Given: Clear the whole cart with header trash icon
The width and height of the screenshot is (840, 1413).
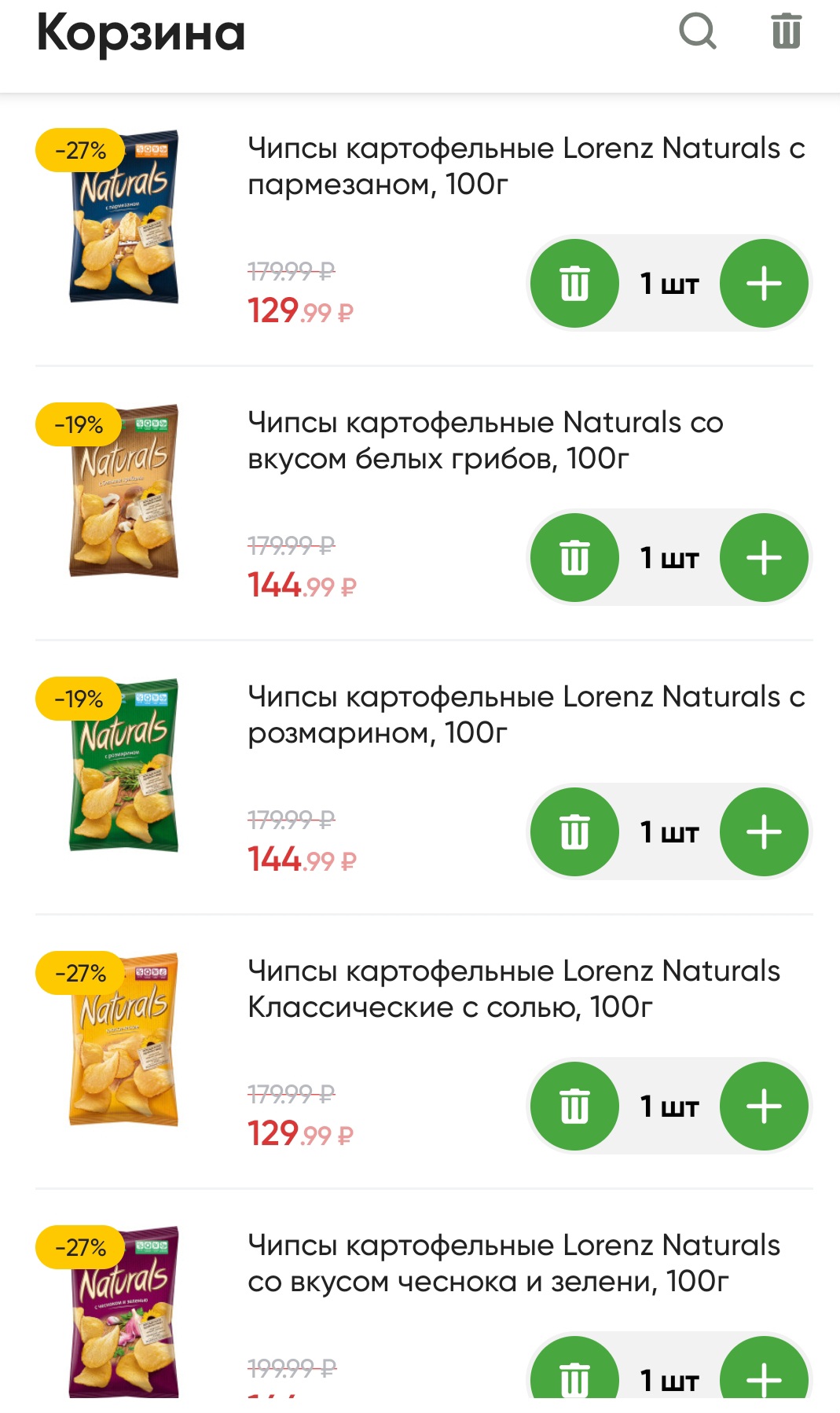Looking at the screenshot, I should pyautogui.click(x=786, y=32).
